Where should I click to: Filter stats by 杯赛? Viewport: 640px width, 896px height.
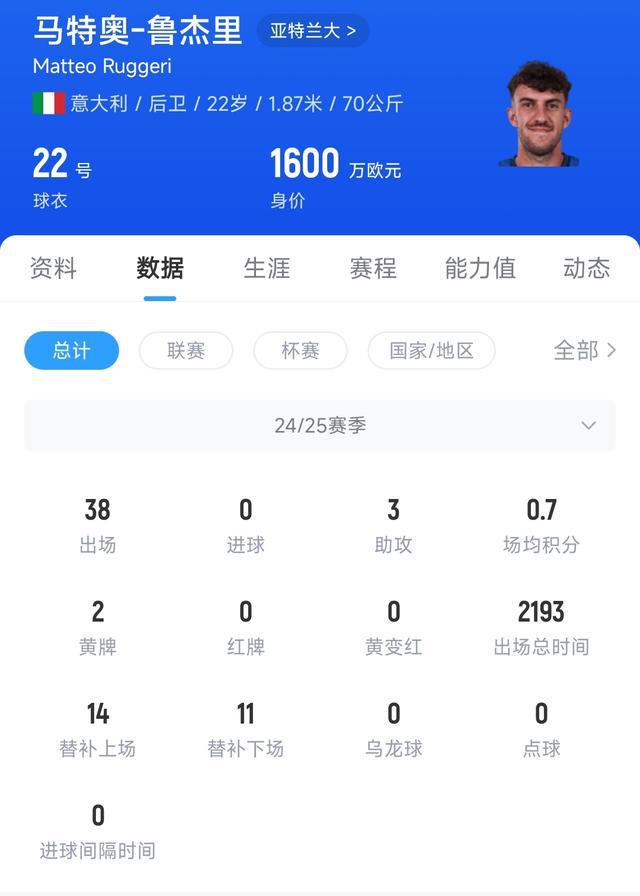coord(300,351)
